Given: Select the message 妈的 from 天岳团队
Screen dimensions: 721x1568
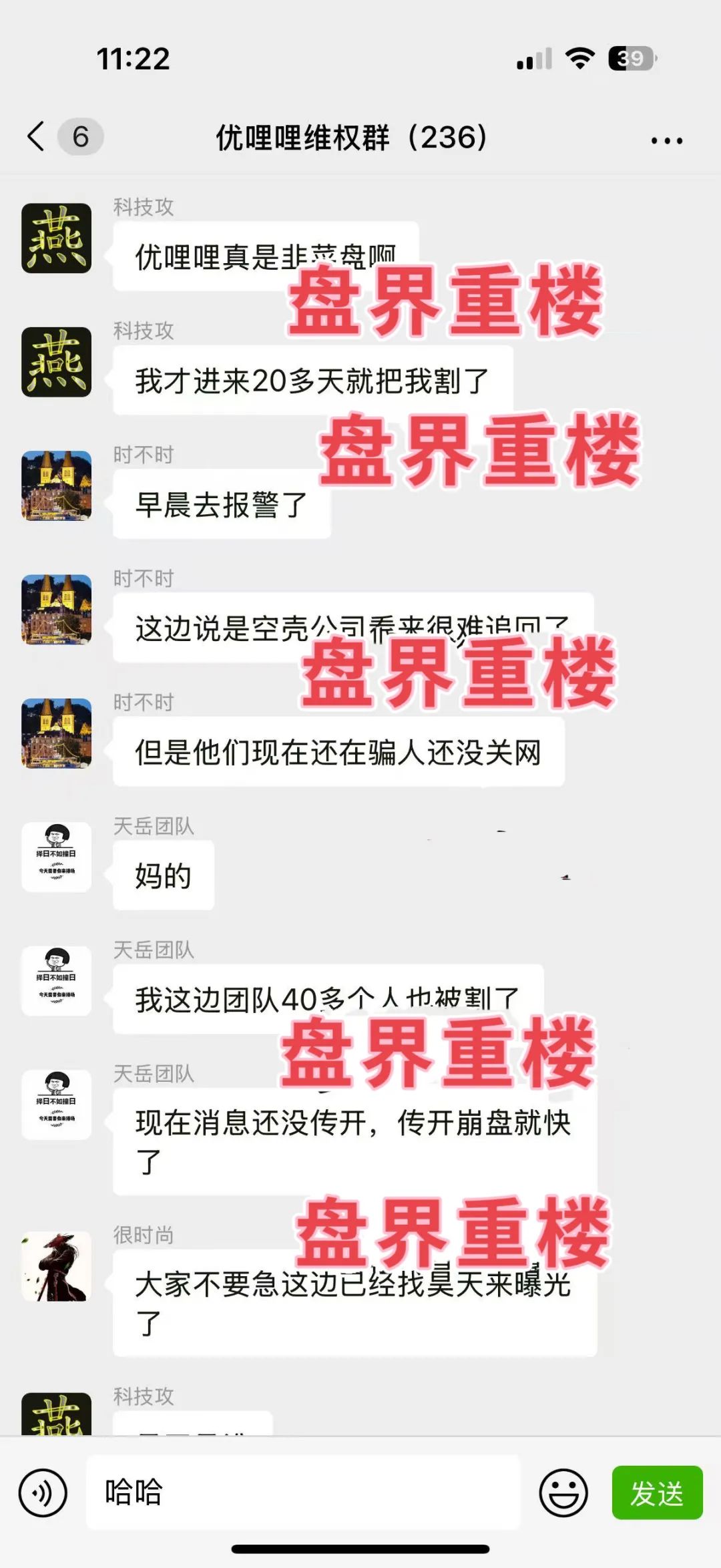Looking at the screenshot, I should (162, 875).
